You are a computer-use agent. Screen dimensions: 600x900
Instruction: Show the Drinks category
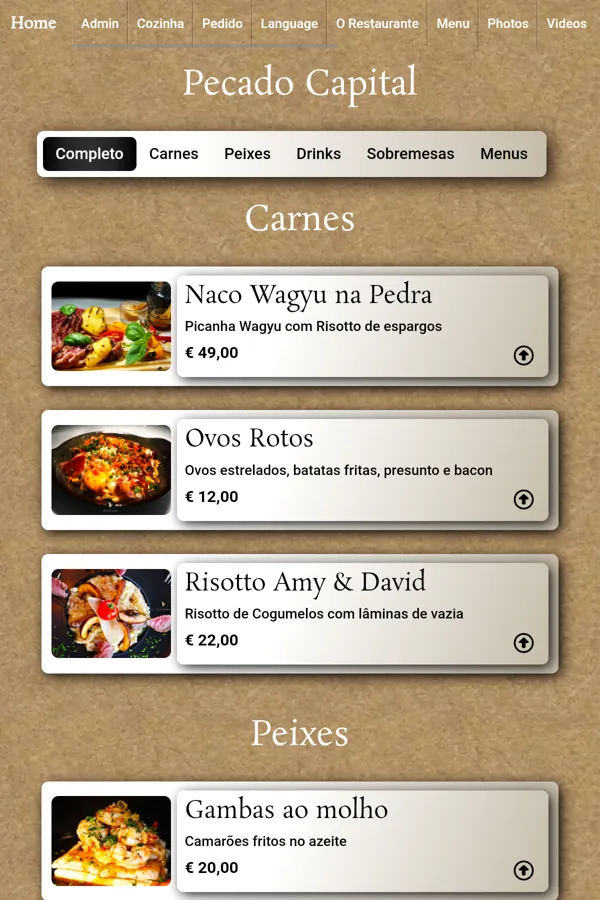318,154
